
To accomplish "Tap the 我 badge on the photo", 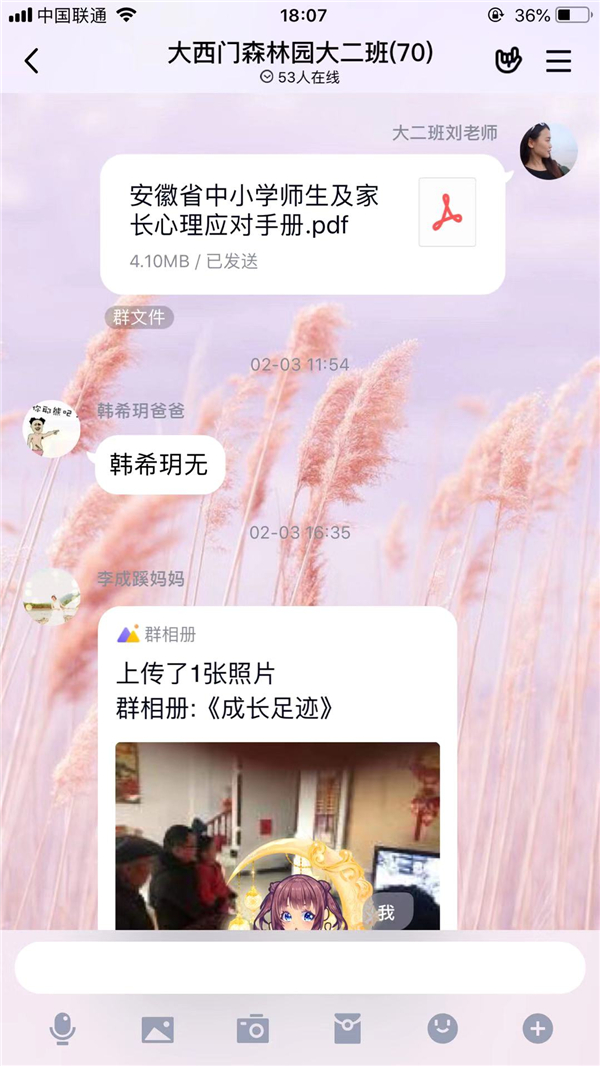I will (388, 912).
